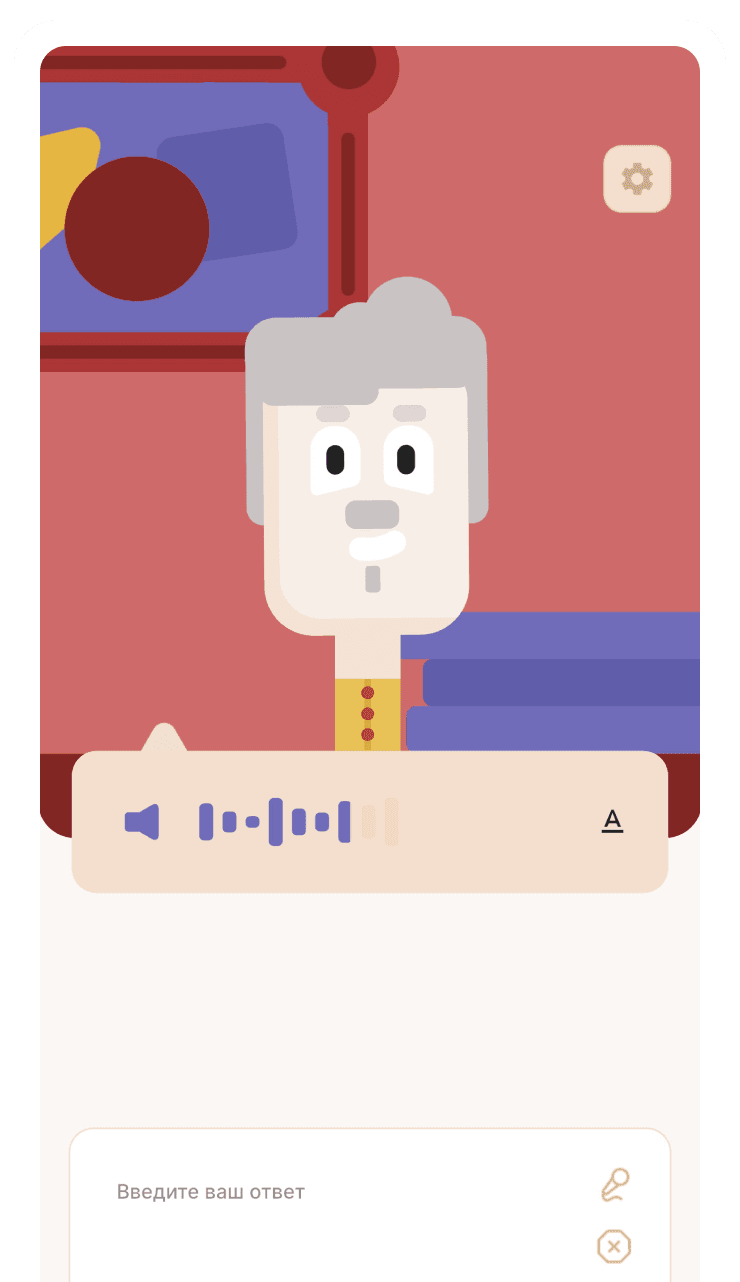The width and height of the screenshot is (740, 1282).
Task: Play the audio with the speaker icon
Action: pyautogui.click(x=142, y=822)
